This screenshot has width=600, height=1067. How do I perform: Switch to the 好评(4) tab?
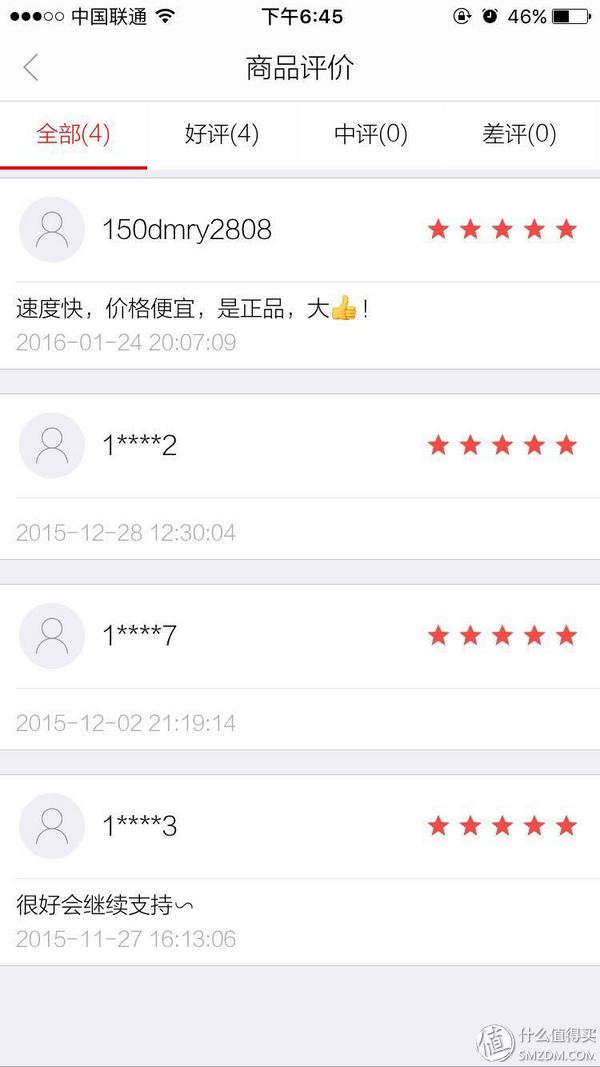(222, 135)
